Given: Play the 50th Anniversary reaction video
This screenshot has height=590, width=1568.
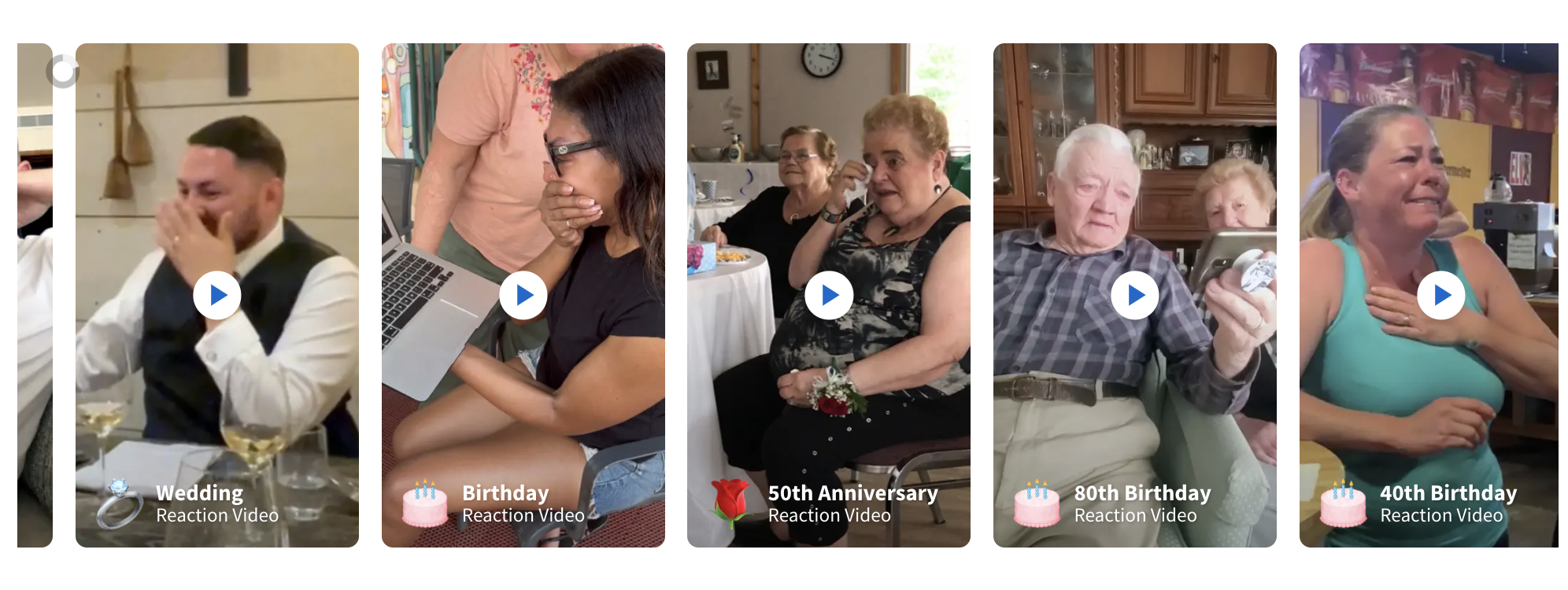Looking at the screenshot, I should pyautogui.click(x=829, y=295).
